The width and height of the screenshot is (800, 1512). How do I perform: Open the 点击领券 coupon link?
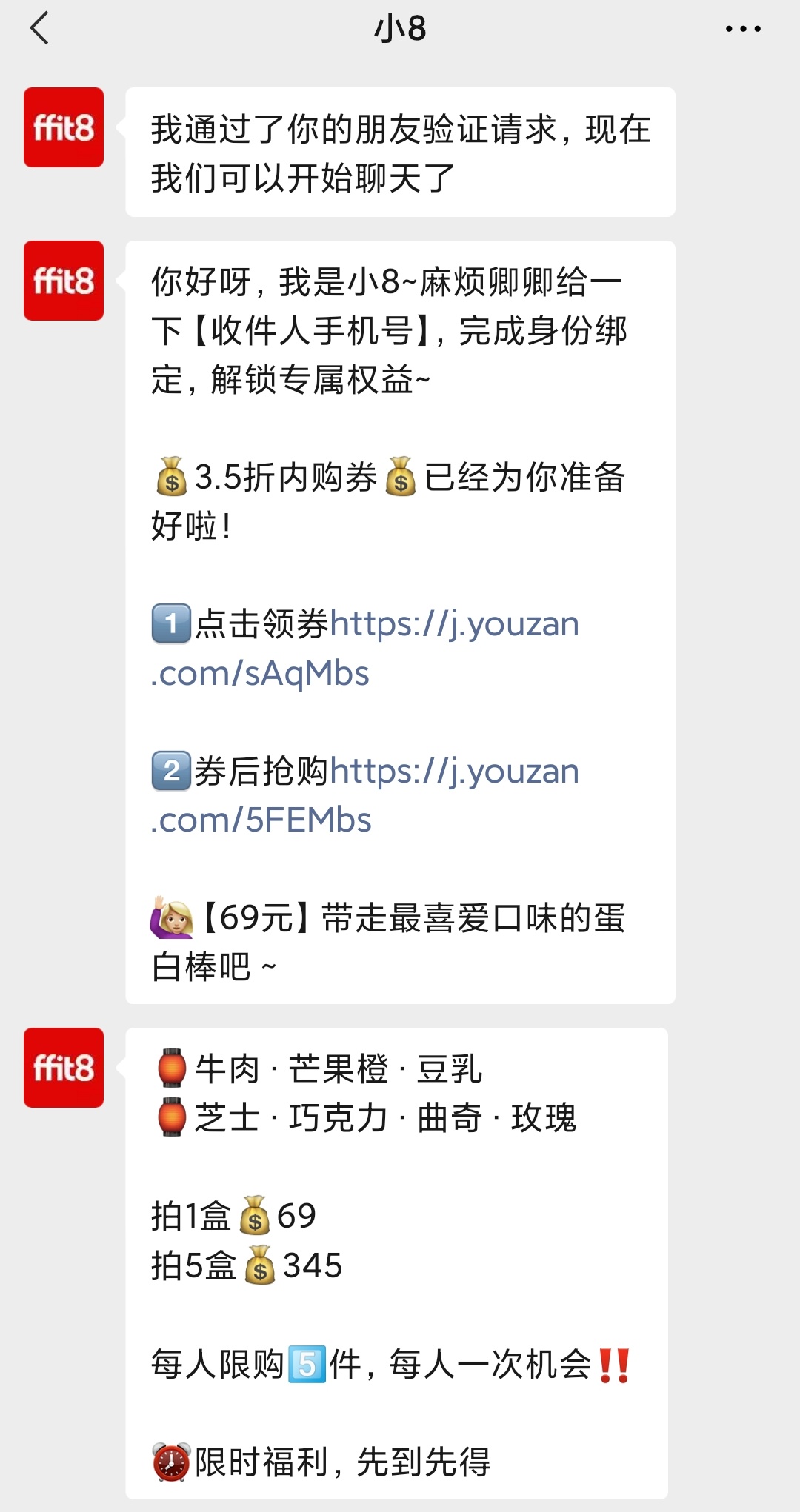tap(453, 624)
